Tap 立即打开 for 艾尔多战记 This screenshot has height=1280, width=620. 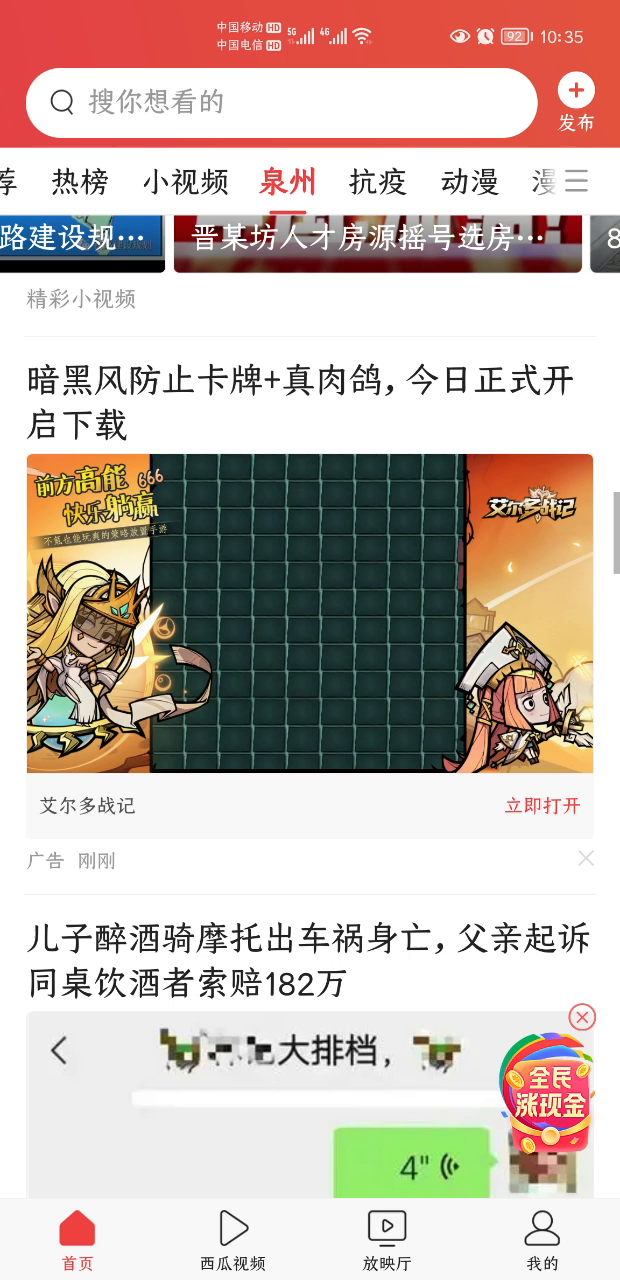(542, 806)
